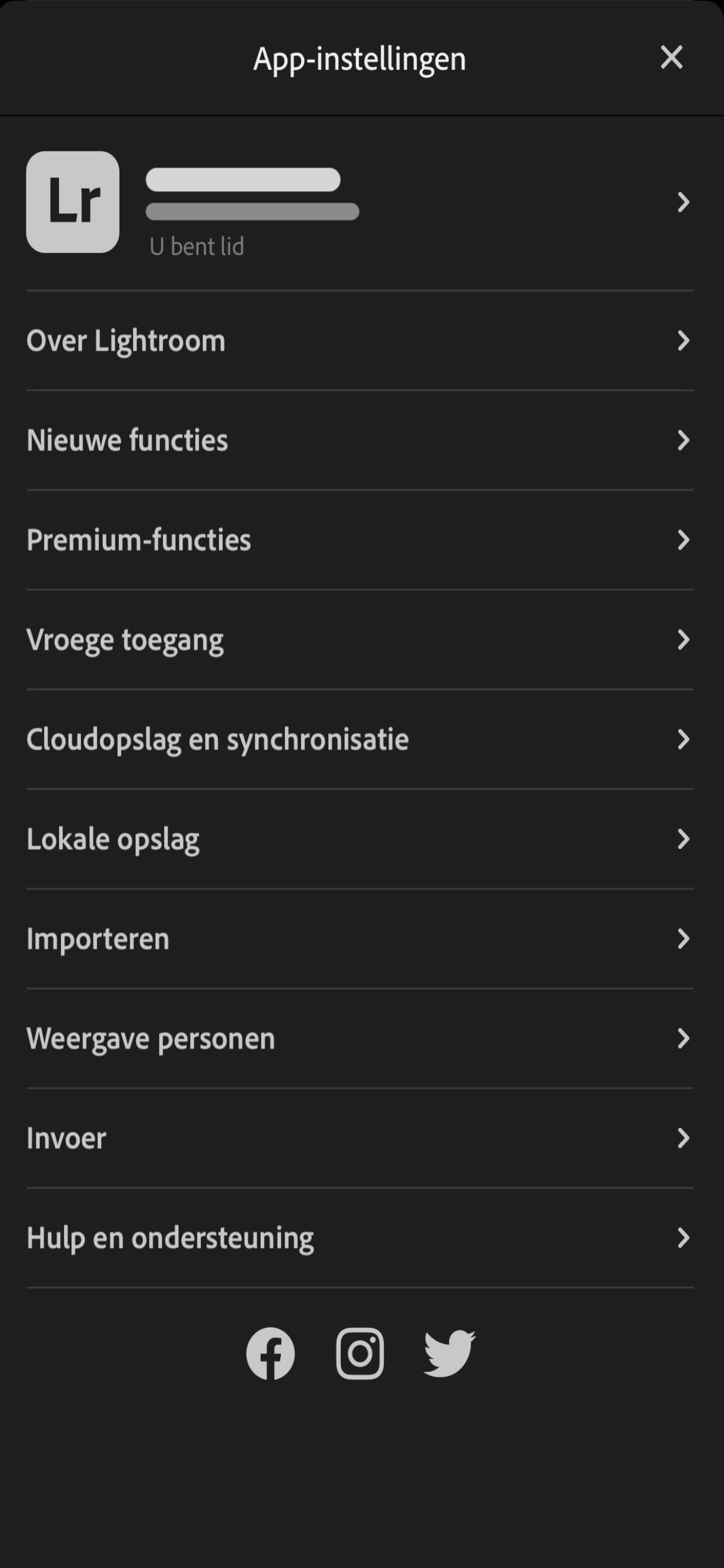Close the App-instellingen screen
This screenshot has width=724, height=1568.
671,58
